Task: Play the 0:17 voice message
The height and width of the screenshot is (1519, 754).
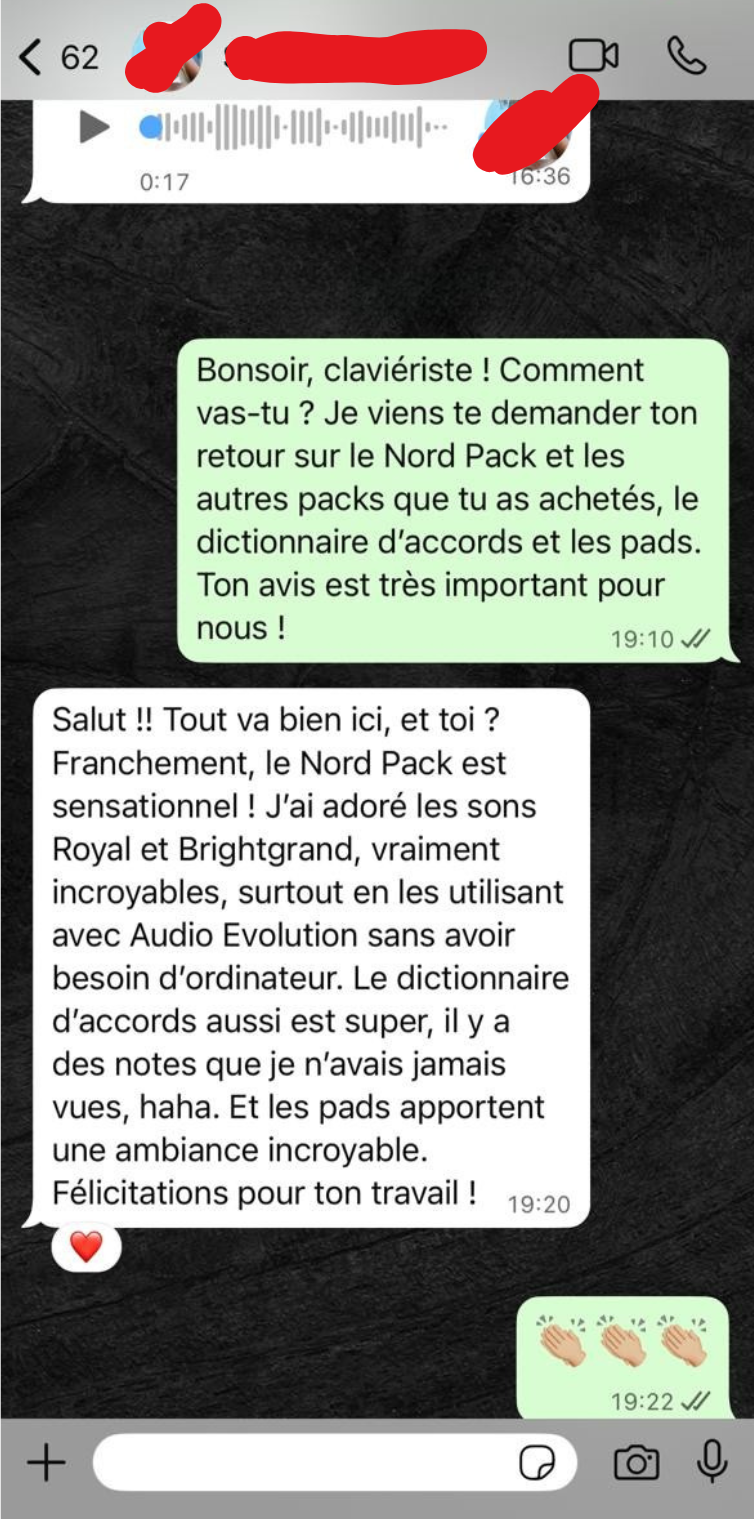Action: coord(94,127)
